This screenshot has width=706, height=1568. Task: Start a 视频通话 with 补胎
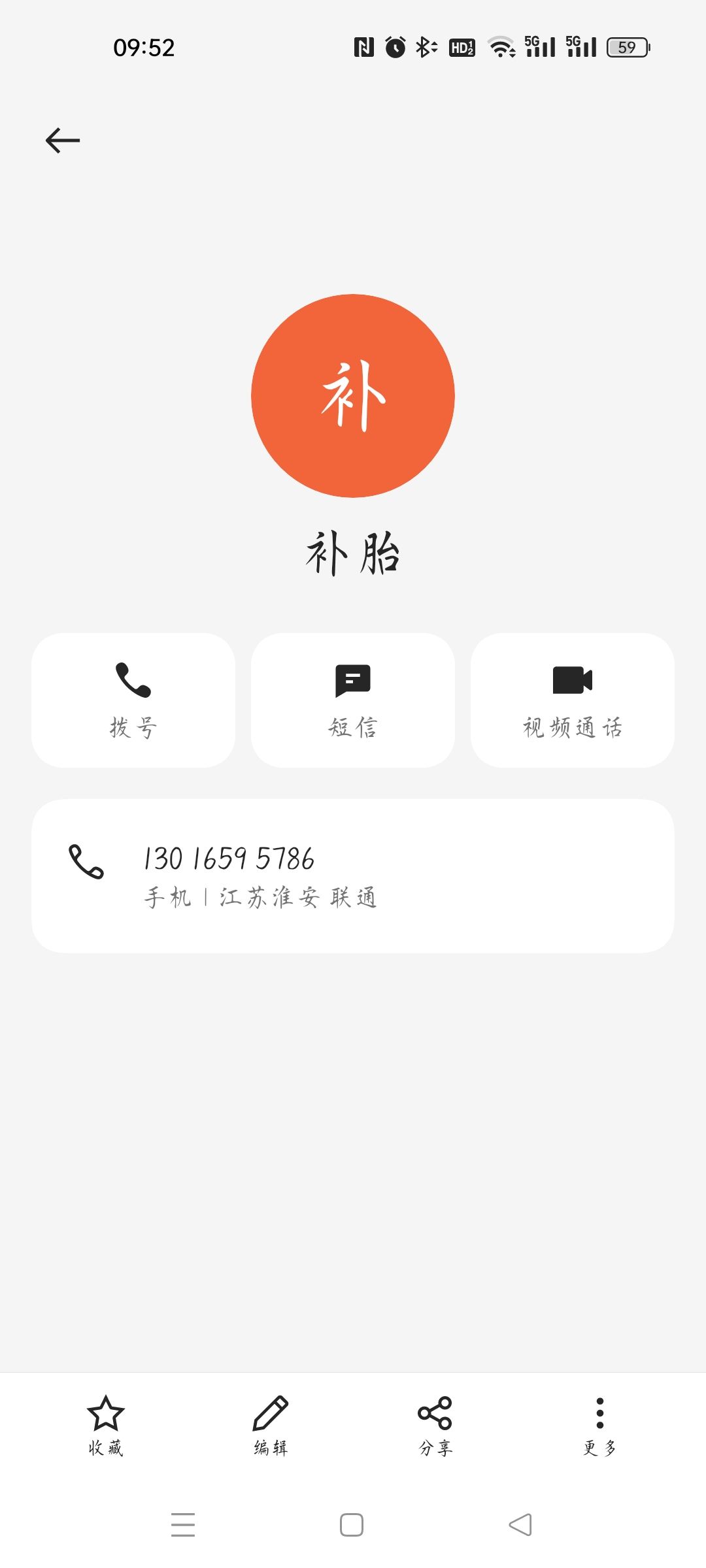(573, 700)
